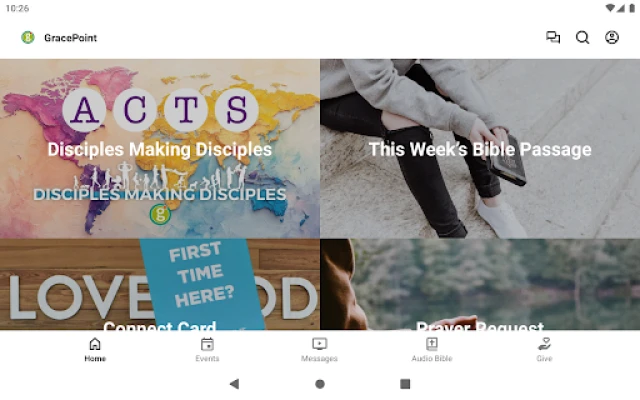
Task: Switch to the Messages tab
Action: coord(319,349)
